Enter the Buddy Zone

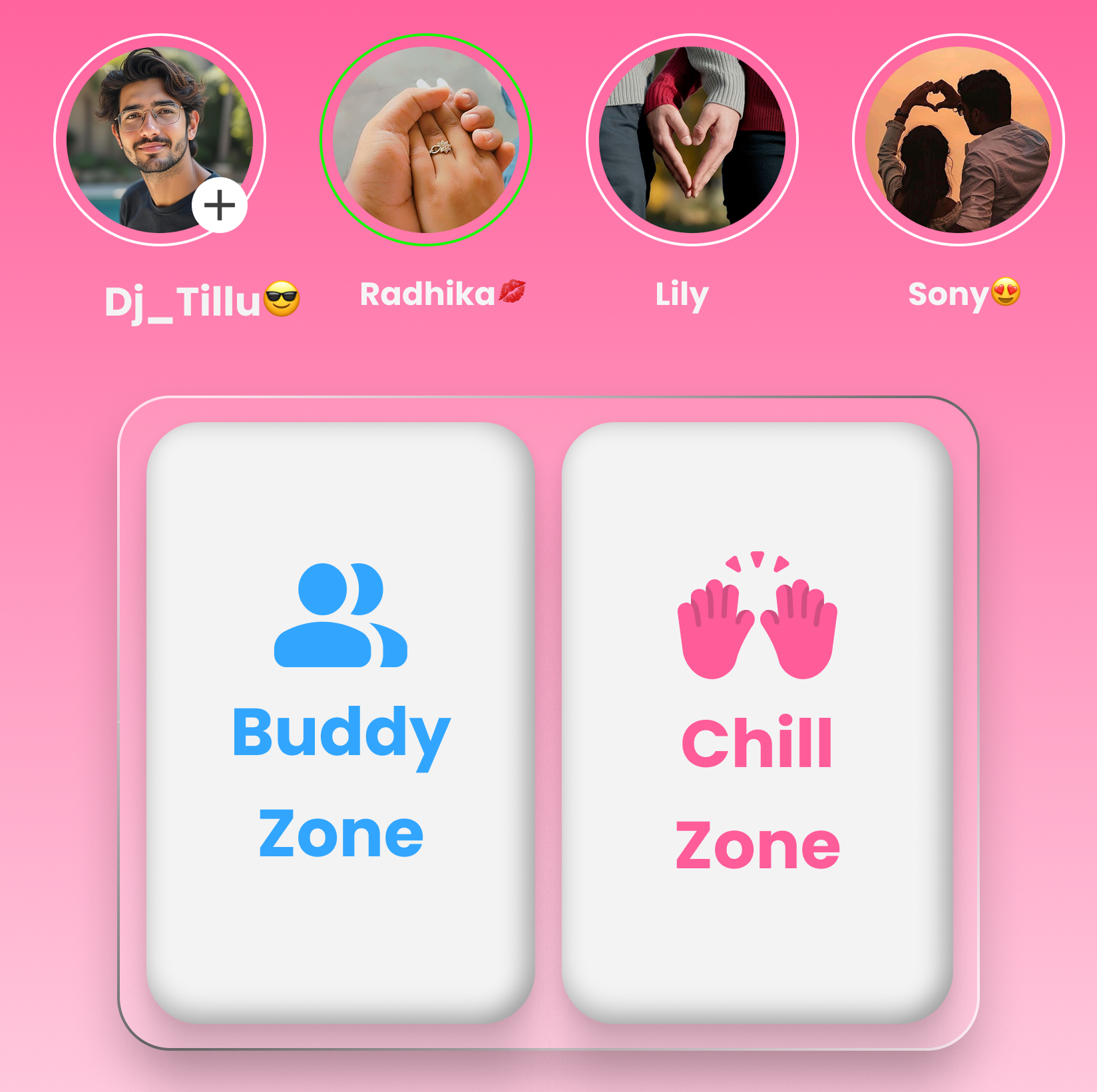(341, 722)
